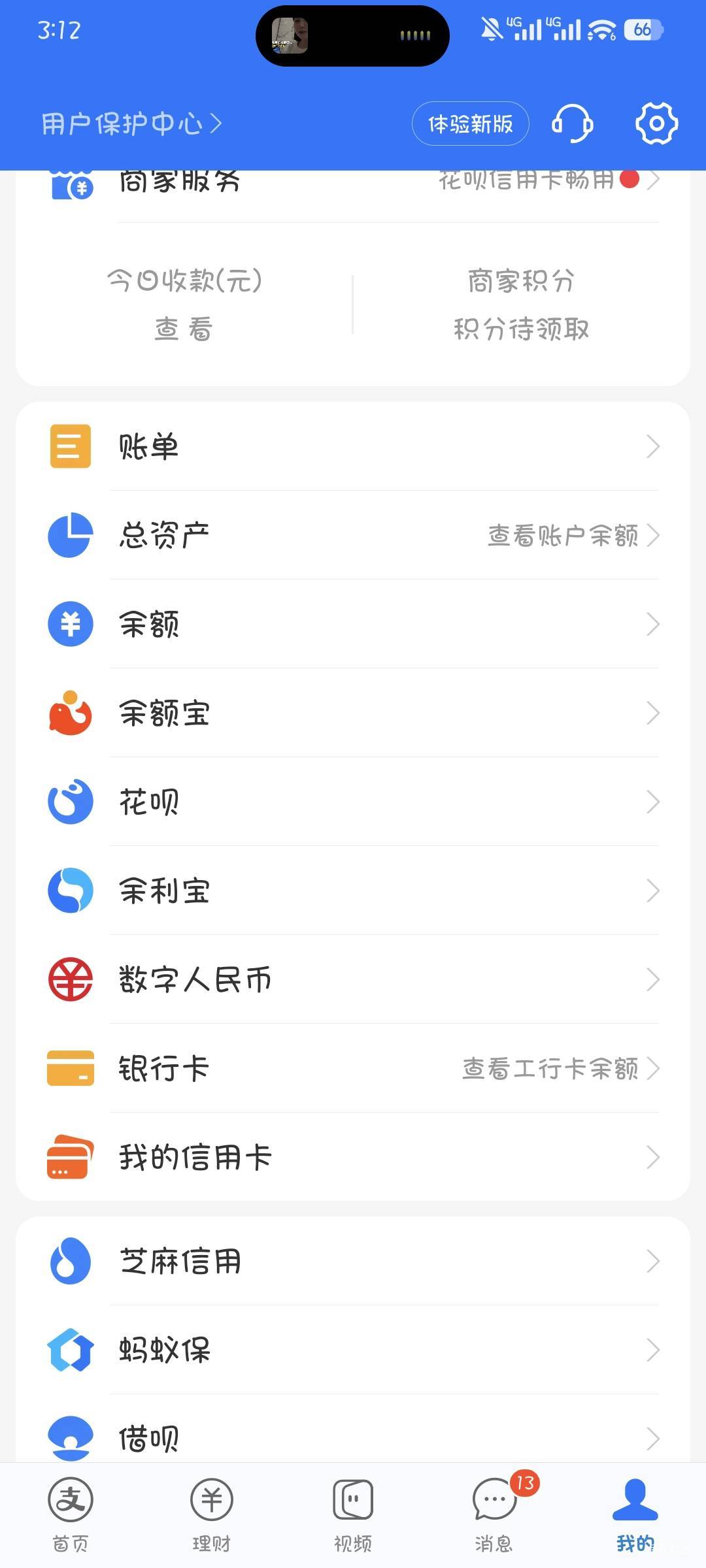Viewport: 706px width, 1568px height.
Task: Open 蚂蚁保 insurance
Action: pyautogui.click(x=353, y=1350)
